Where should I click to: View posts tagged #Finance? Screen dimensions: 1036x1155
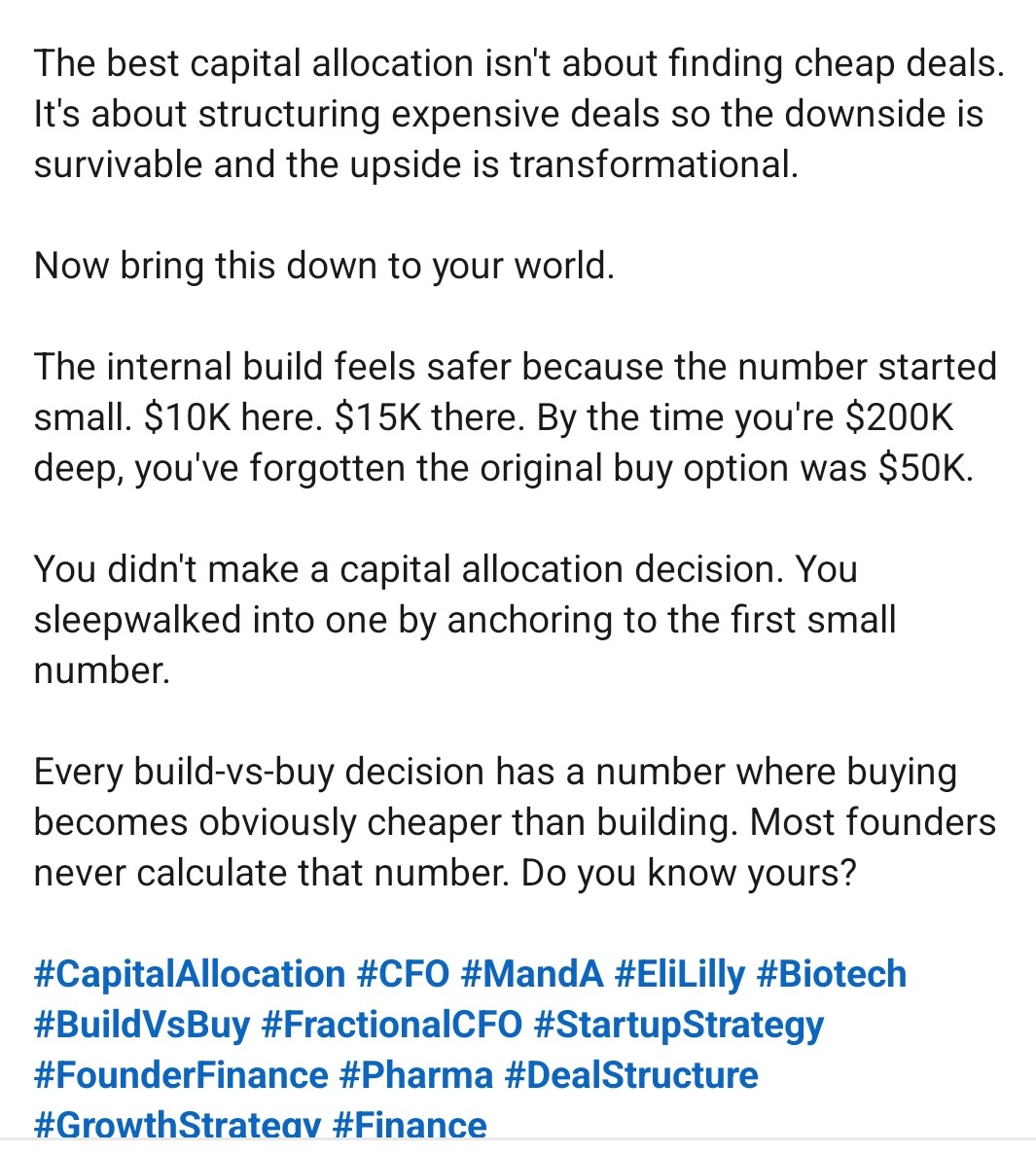point(410,1126)
